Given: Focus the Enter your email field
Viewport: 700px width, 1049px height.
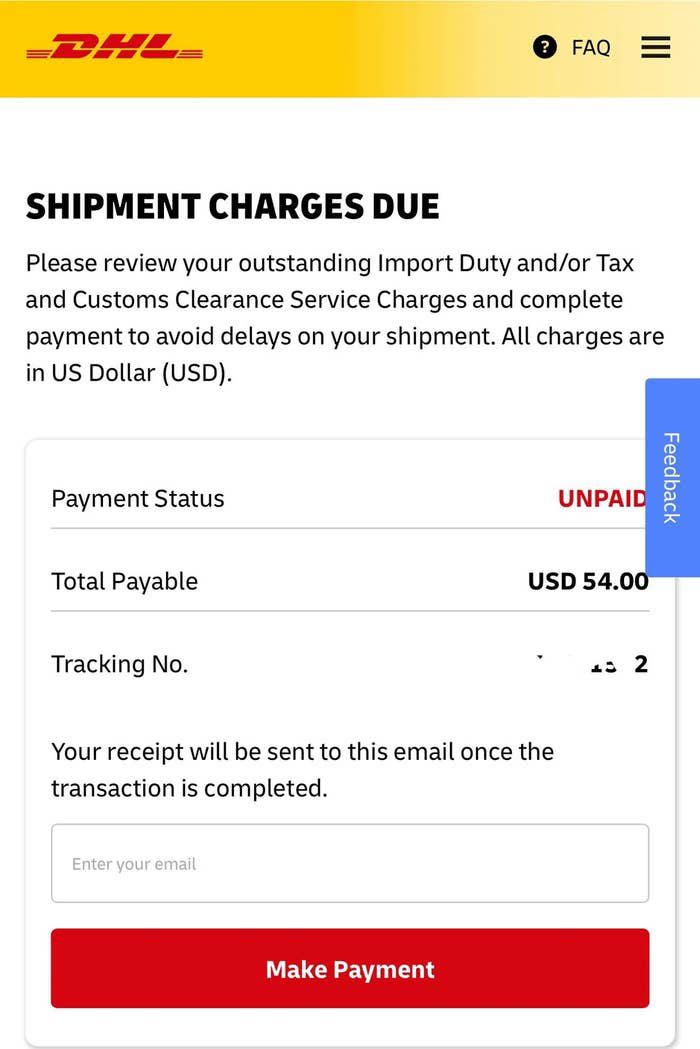Looking at the screenshot, I should tap(350, 863).
